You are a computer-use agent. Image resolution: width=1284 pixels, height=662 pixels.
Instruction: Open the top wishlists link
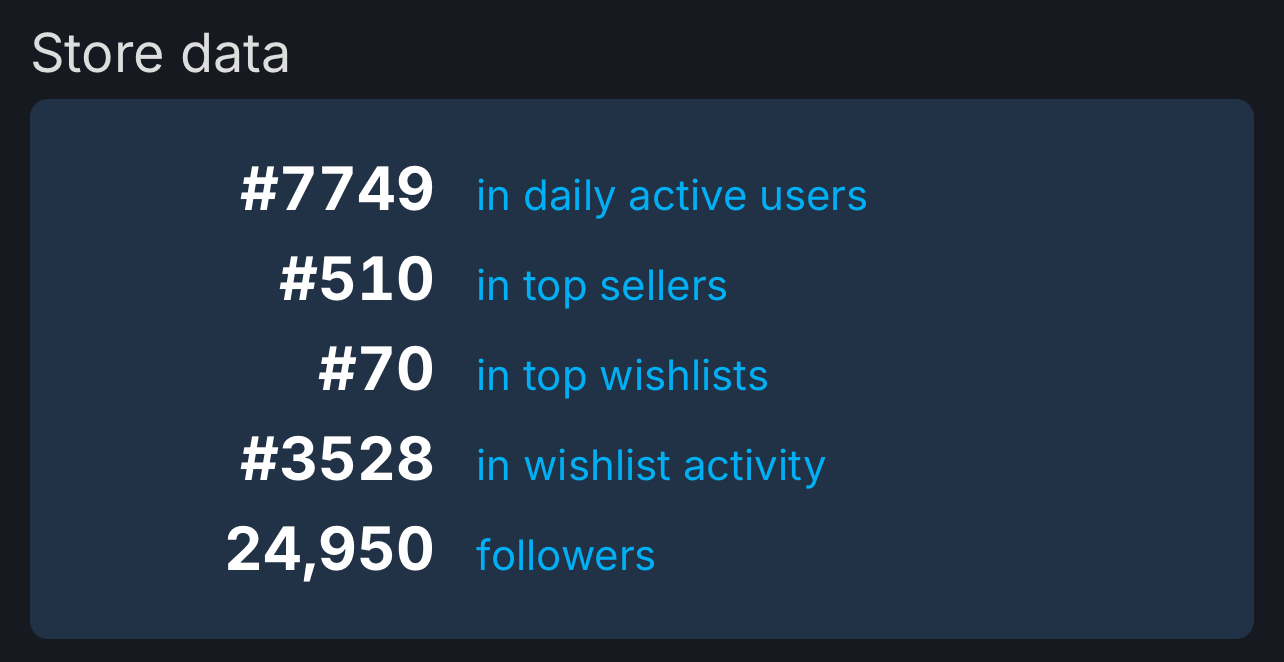point(622,376)
